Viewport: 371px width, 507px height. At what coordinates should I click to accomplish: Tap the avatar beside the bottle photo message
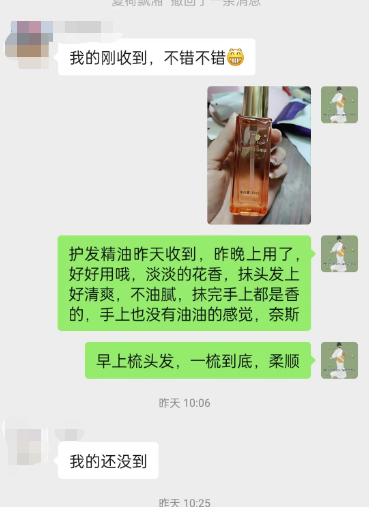(x=339, y=105)
